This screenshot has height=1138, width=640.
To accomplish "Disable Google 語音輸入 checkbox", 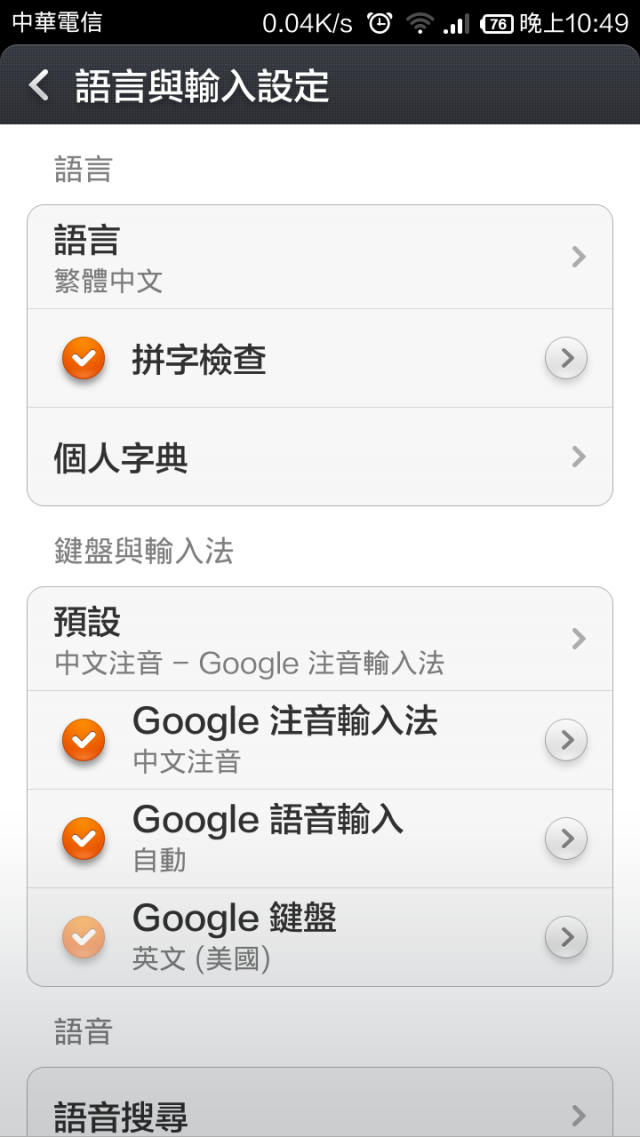I will [83, 839].
